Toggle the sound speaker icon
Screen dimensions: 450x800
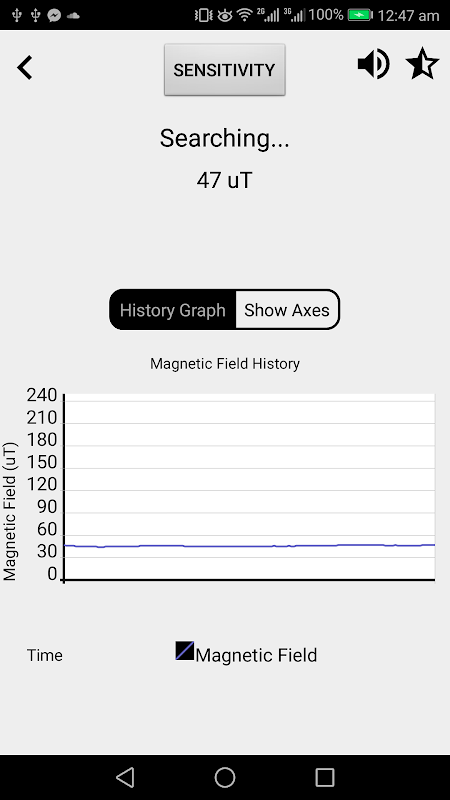[x=373, y=65]
